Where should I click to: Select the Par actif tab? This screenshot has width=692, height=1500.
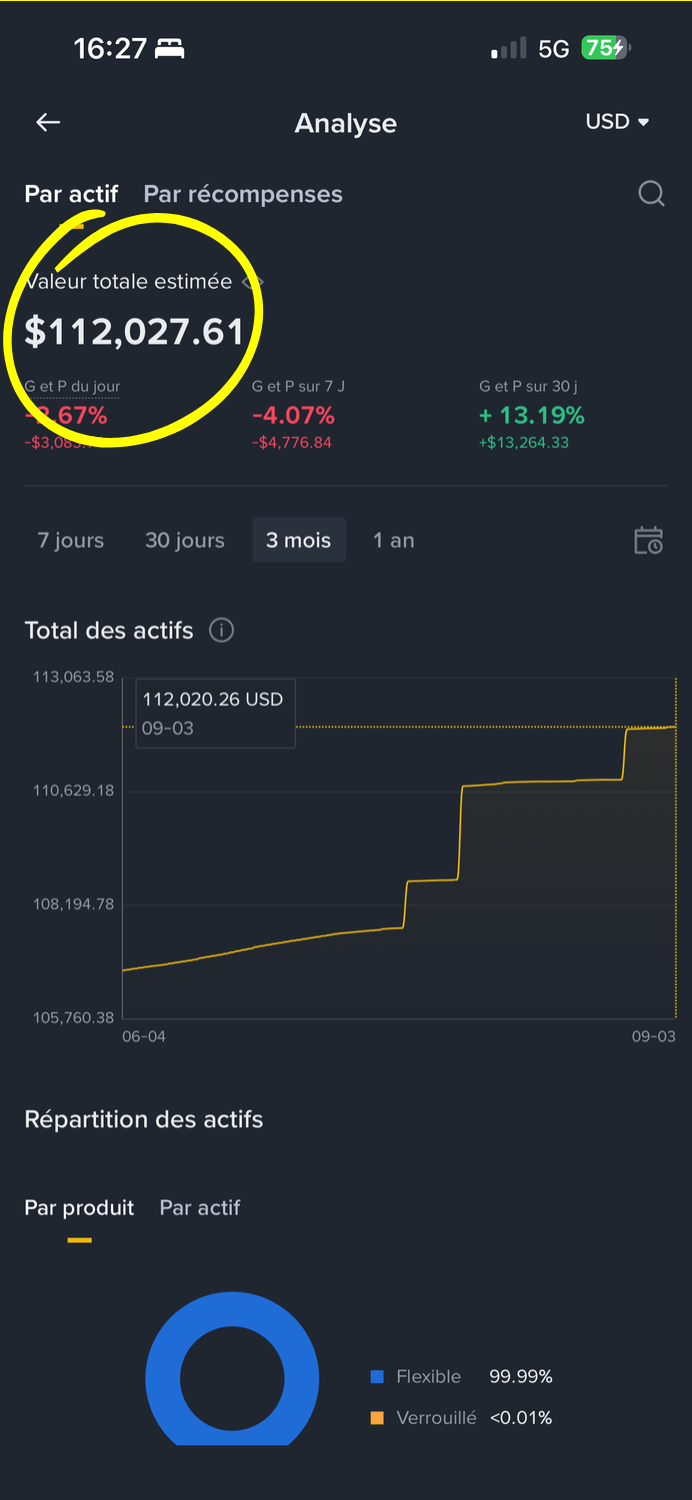71,194
